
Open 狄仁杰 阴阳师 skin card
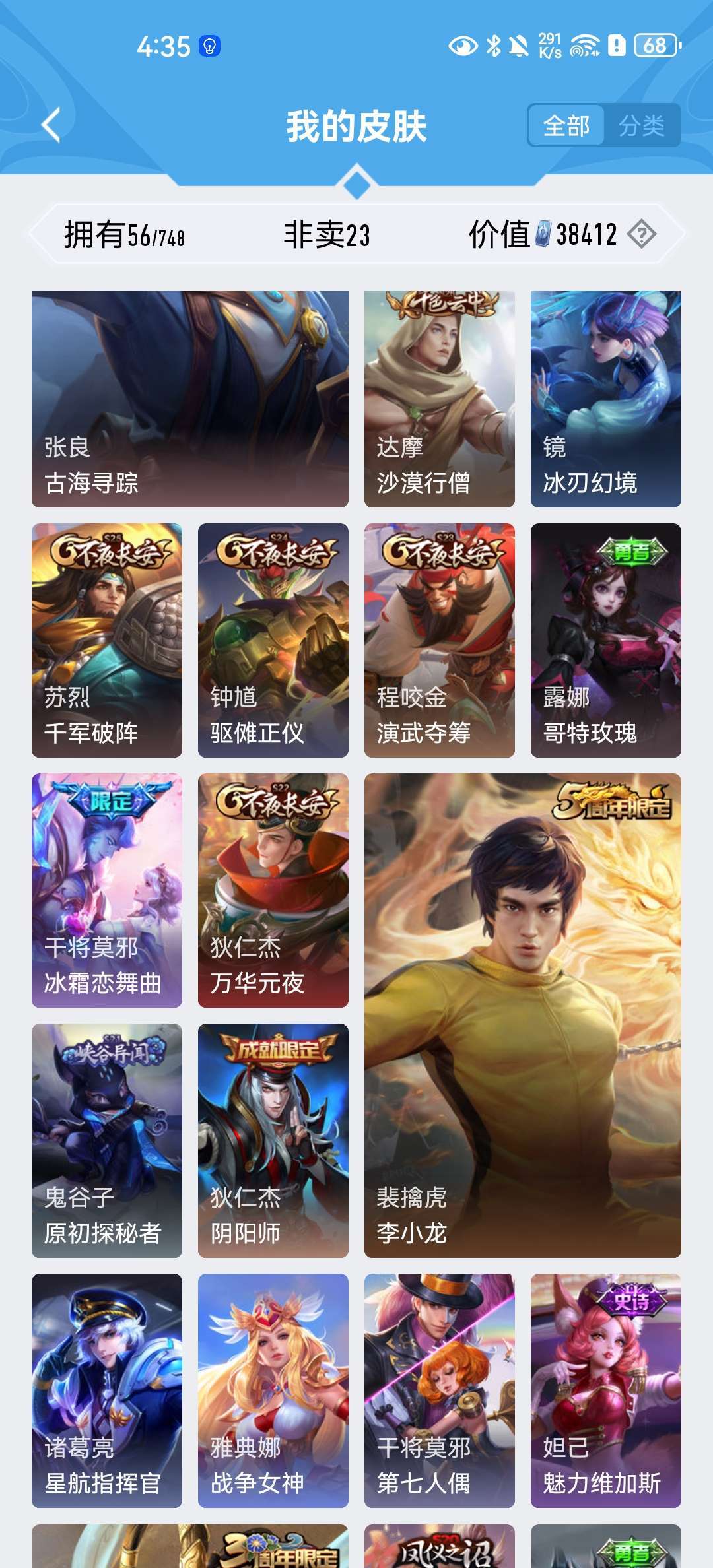point(273,1140)
